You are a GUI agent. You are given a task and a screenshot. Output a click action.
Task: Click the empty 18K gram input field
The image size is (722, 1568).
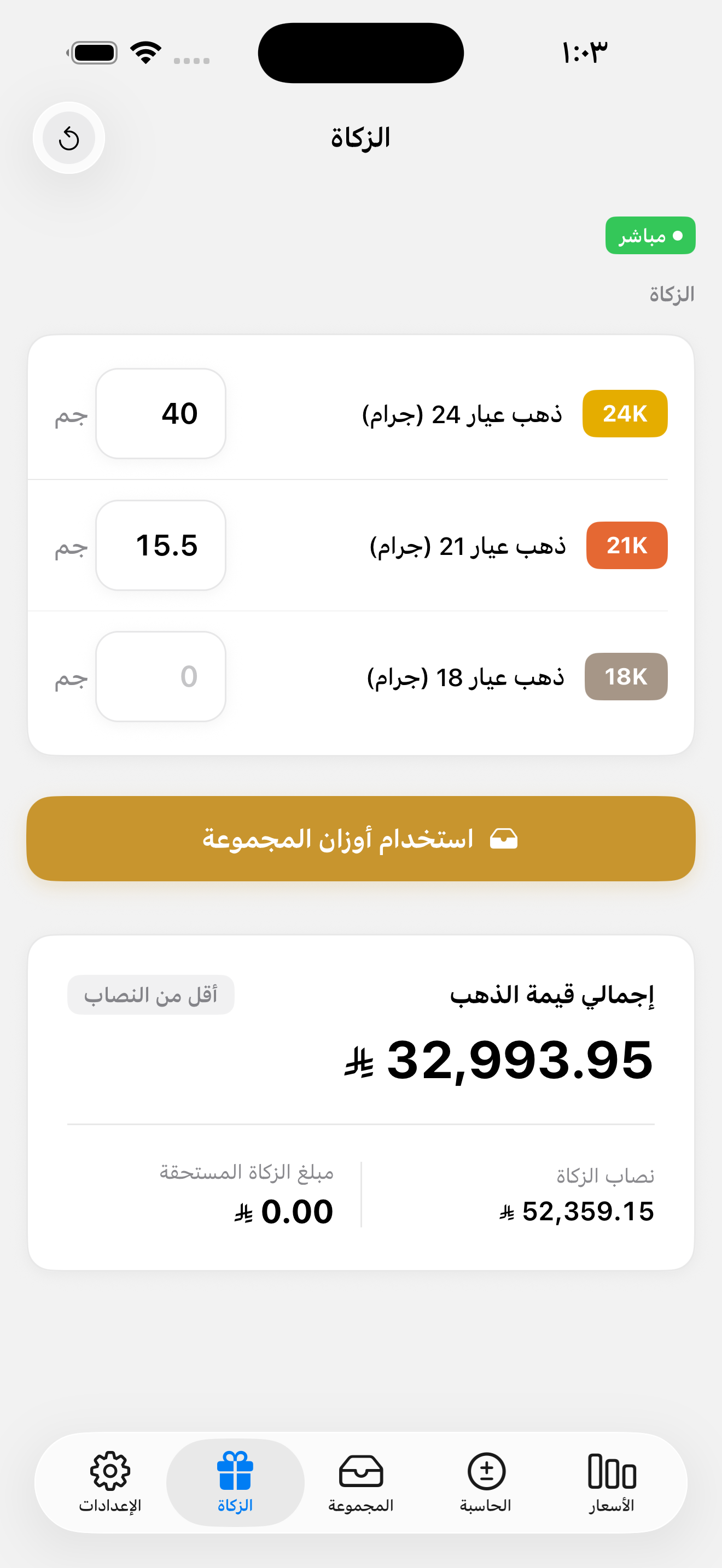click(x=160, y=676)
